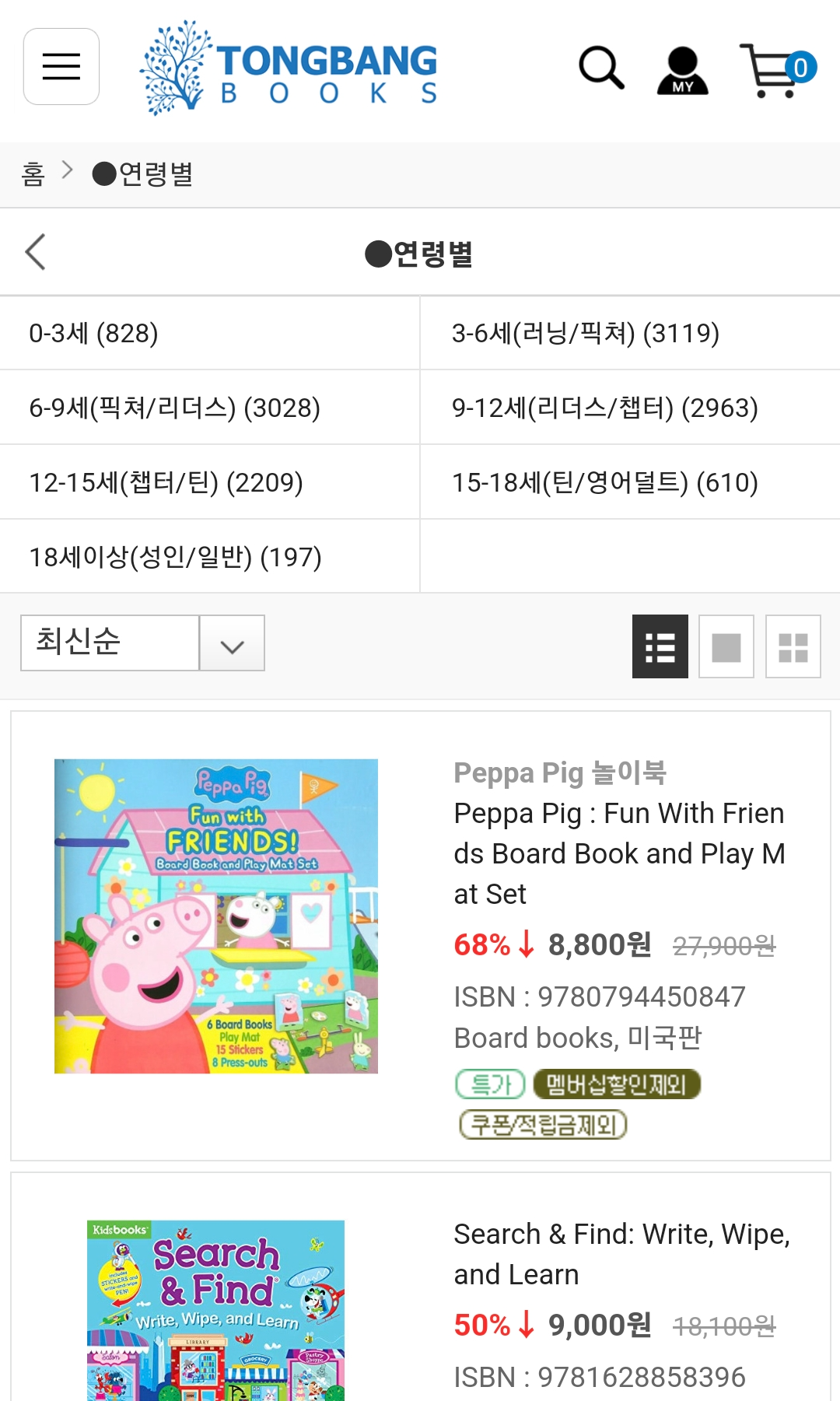
Task: Open the MY account page
Action: click(681, 71)
